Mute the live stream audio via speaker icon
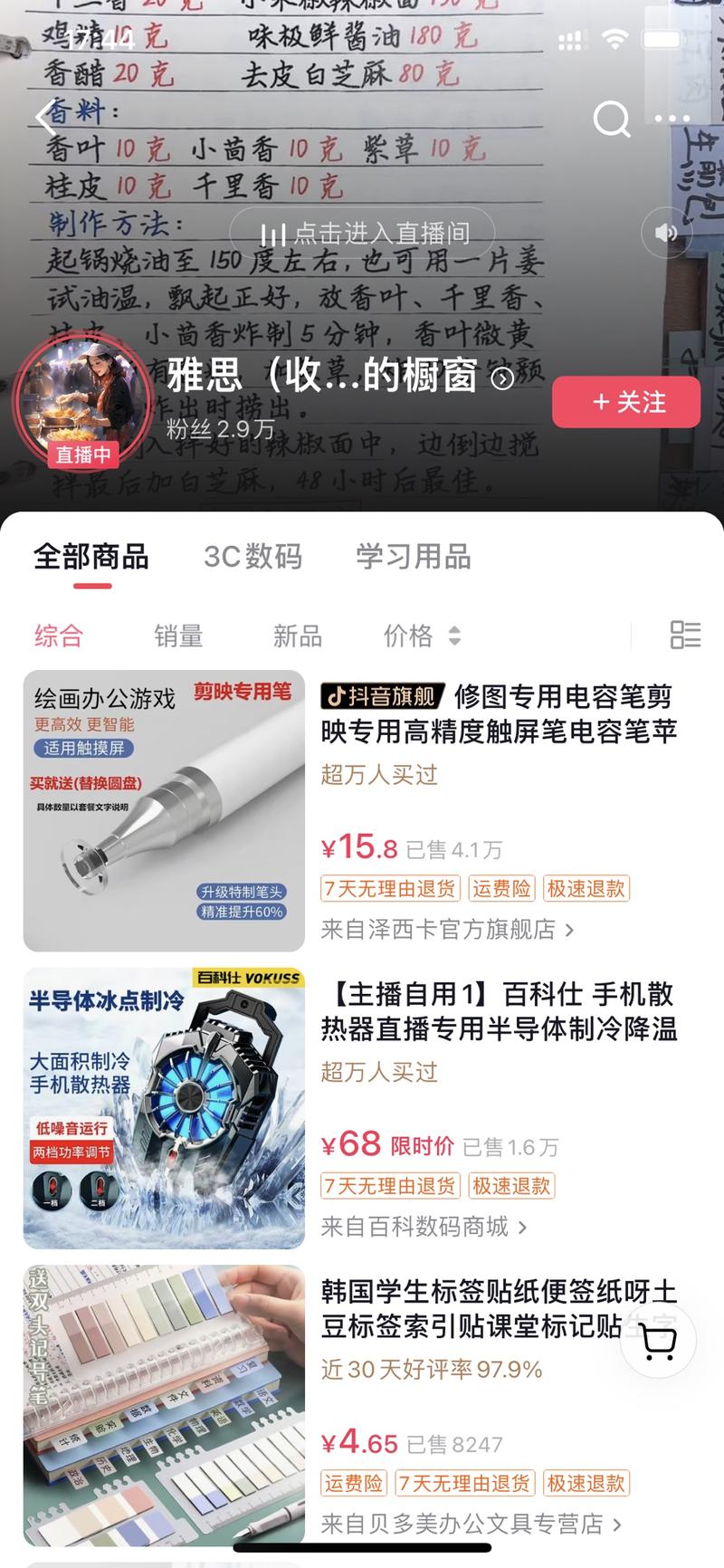The height and width of the screenshot is (1568, 724). coord(666,233)
